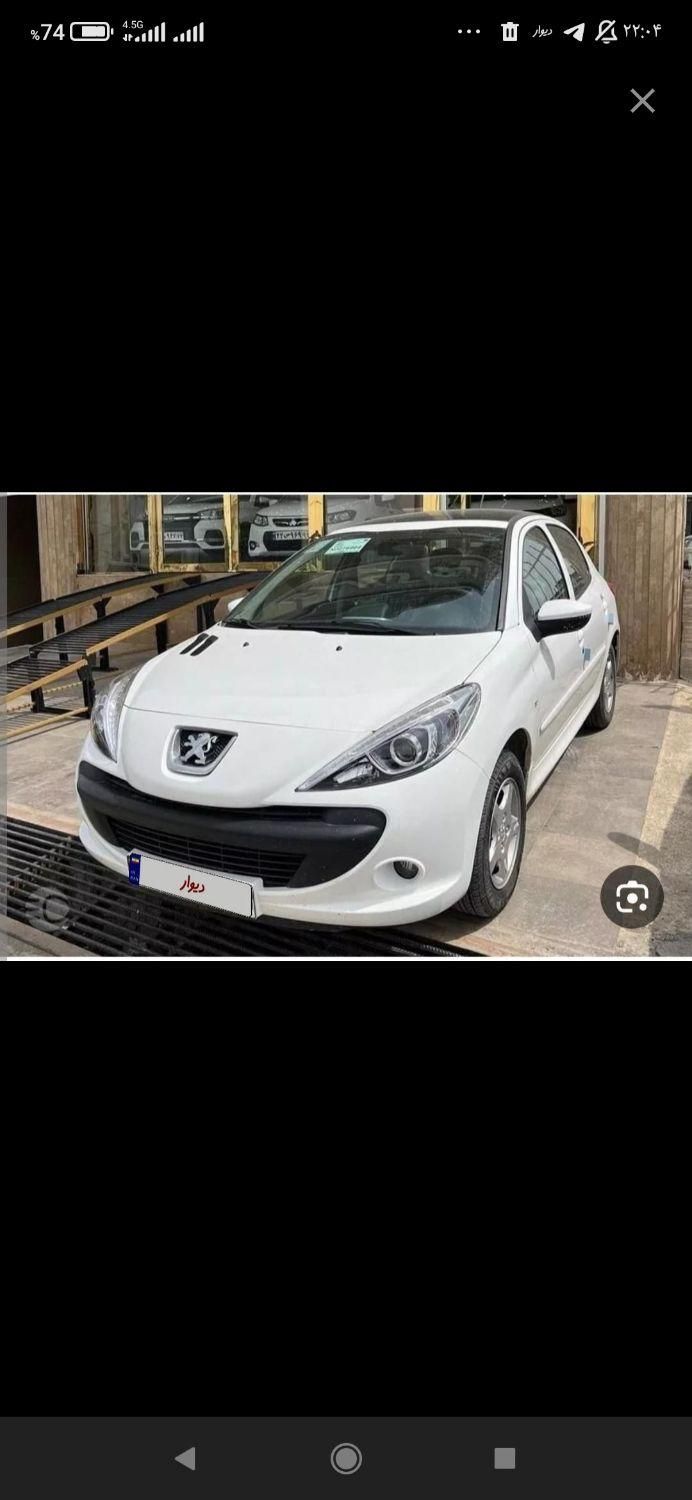Open recent apps from the navigation bar
692x1500 pixels.
tap(504, 1458)
